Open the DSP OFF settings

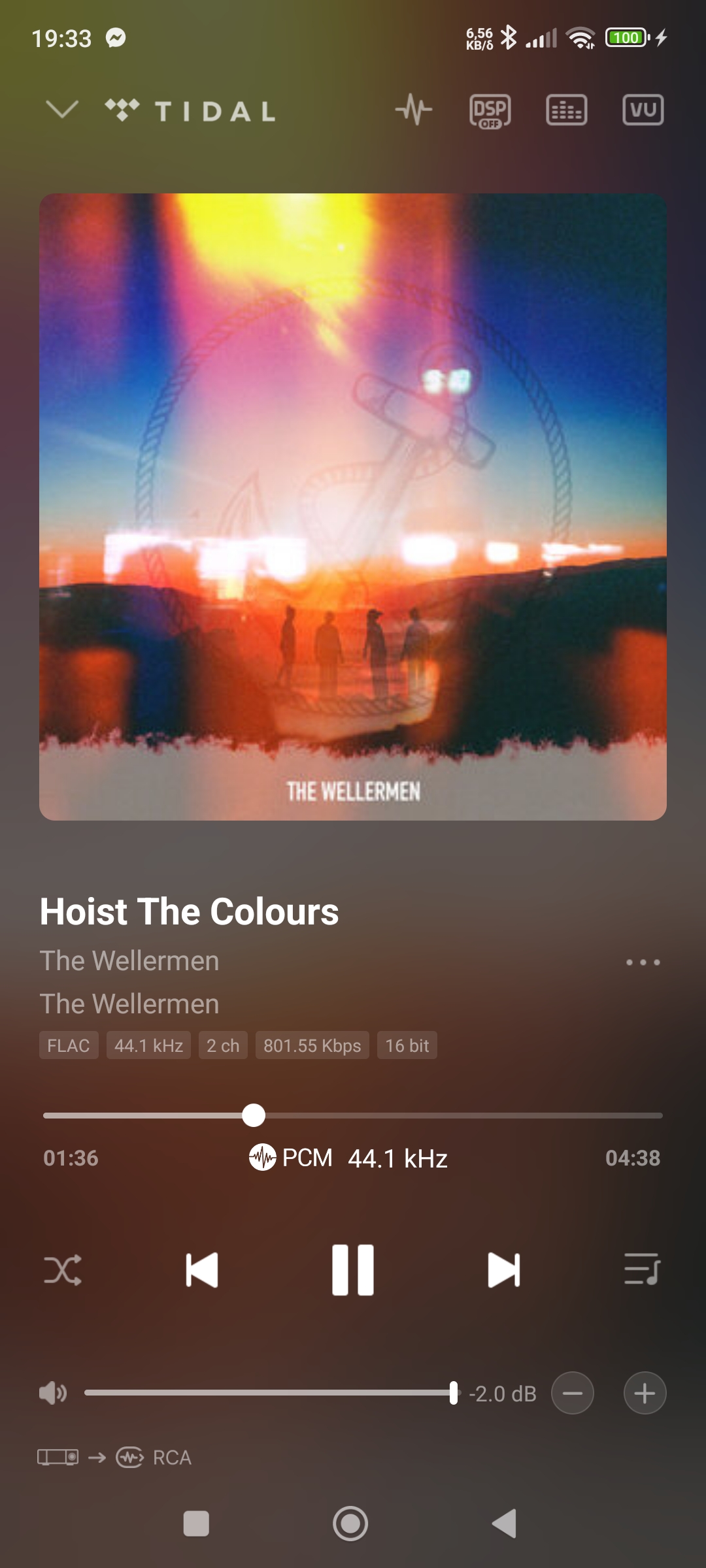point(490,110)
